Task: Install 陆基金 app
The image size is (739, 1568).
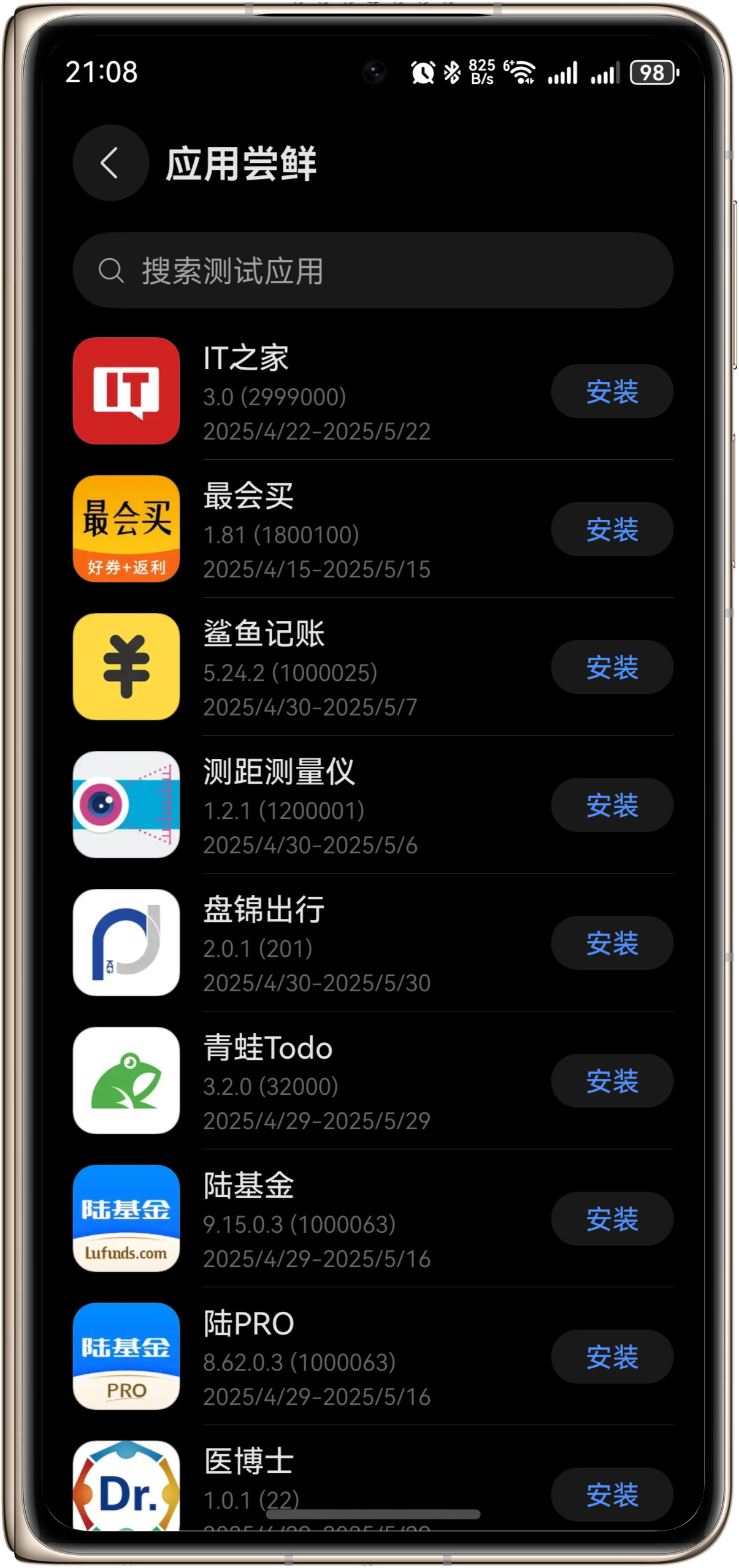Action: point(611,1219)
